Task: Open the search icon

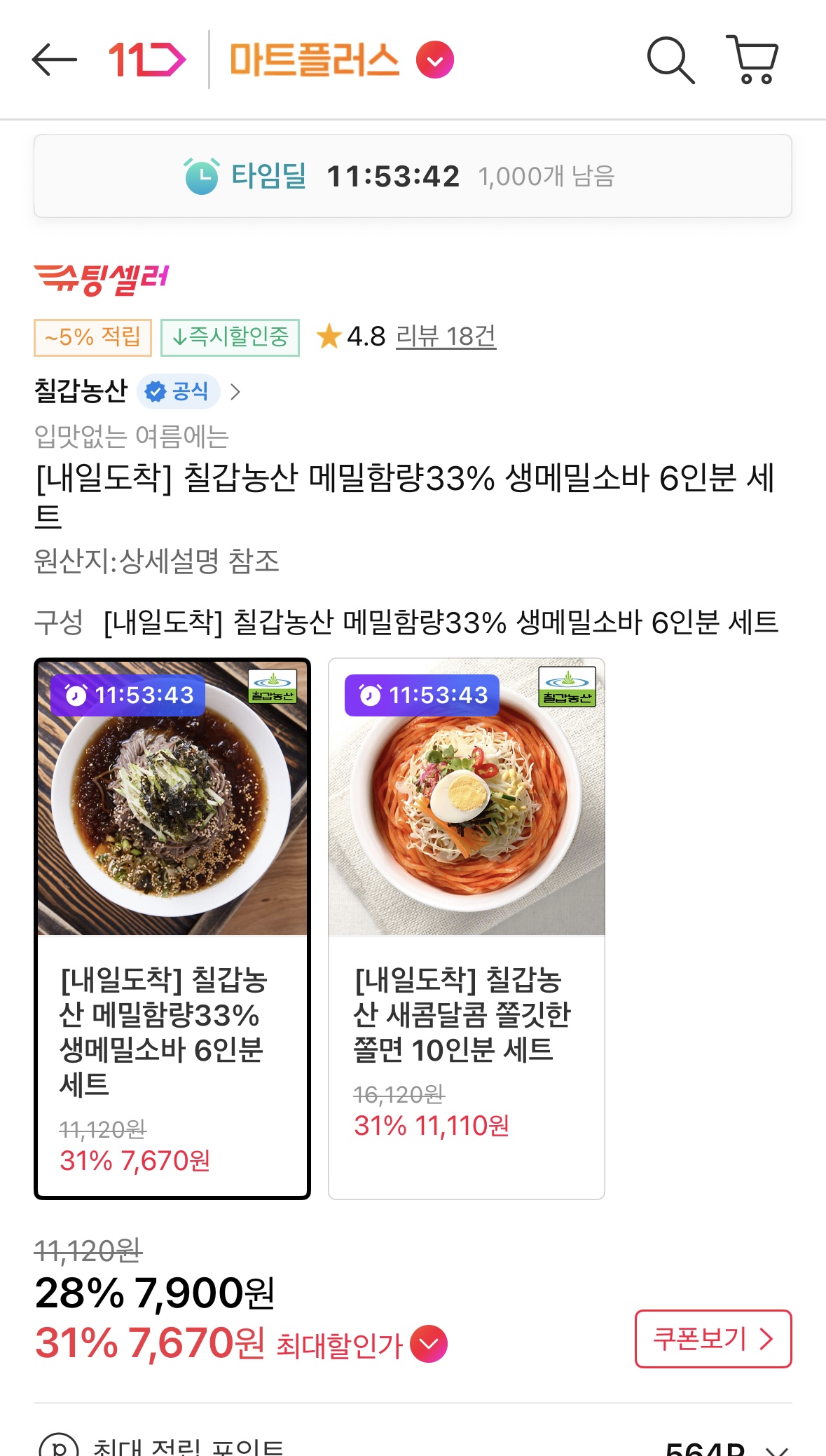Action: [x=670, y=60]
